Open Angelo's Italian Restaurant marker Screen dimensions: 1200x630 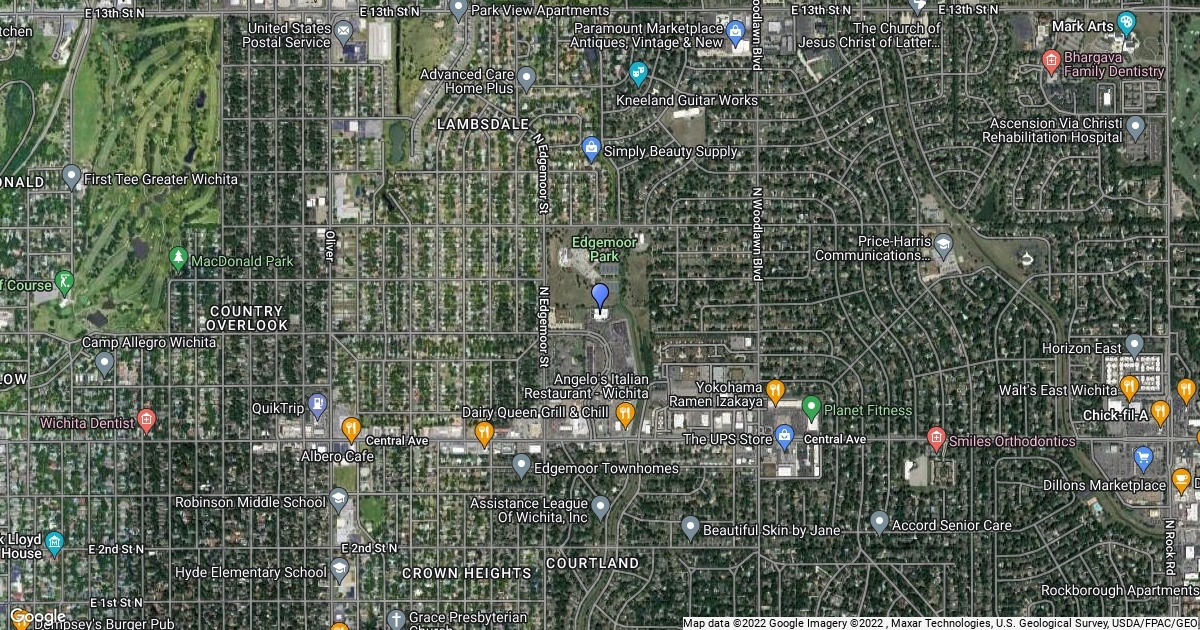tap(626, 413)
